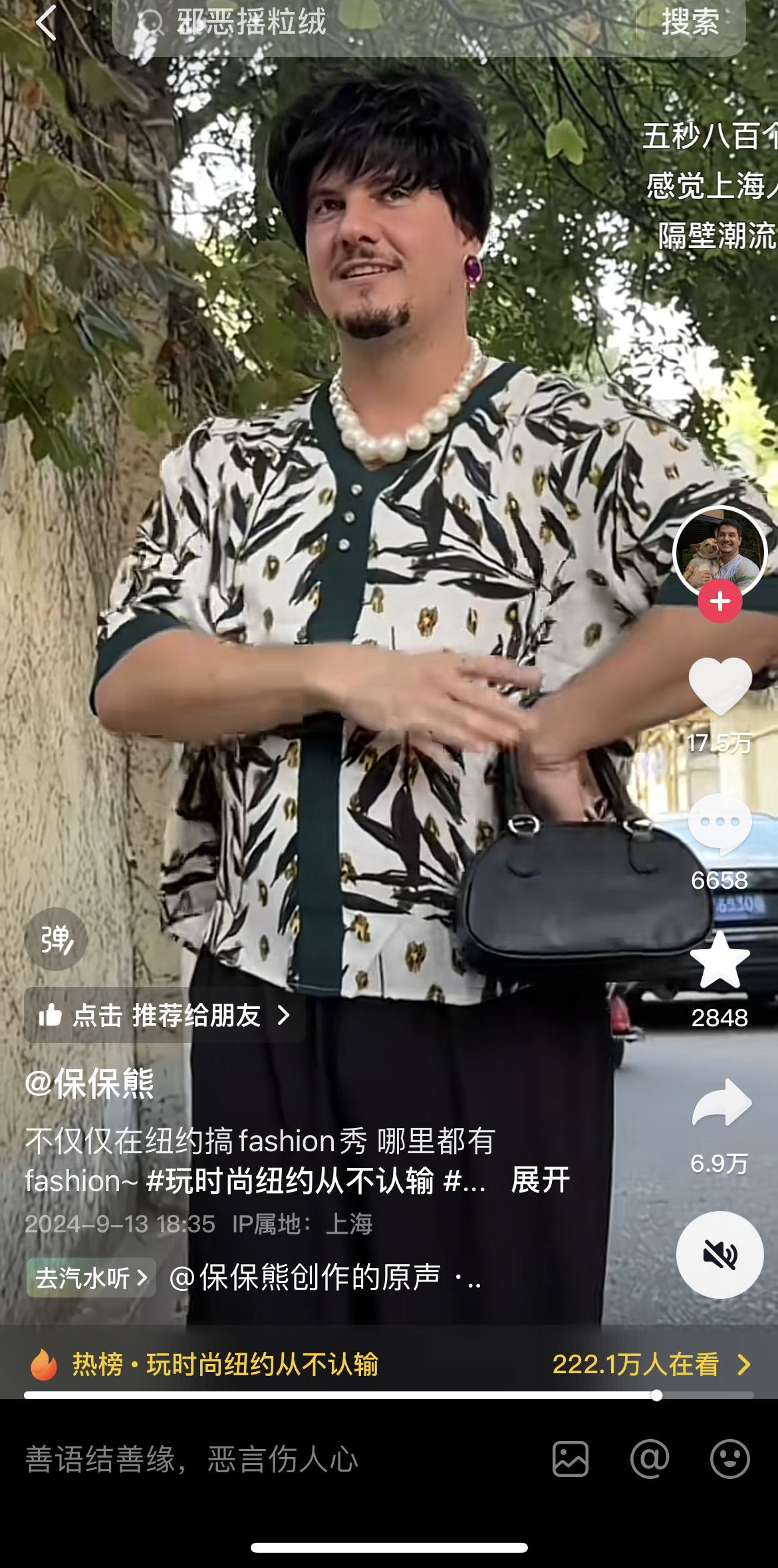Image resolution: width=778 pixels, height=1568 pixels.
Task: Expand the caption with 展开
Action: (x=540, y=1180)
